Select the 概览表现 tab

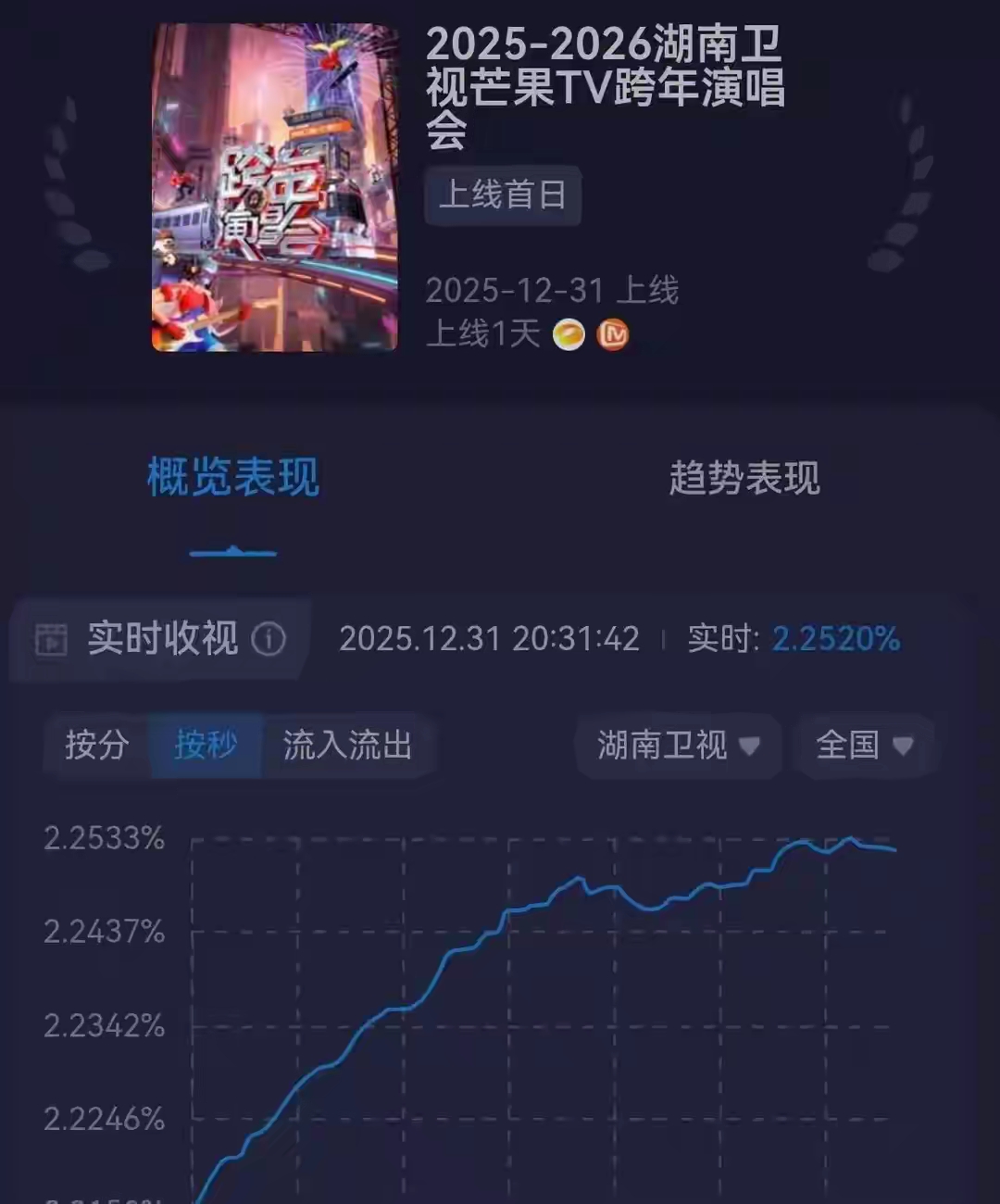click(232, 480)
